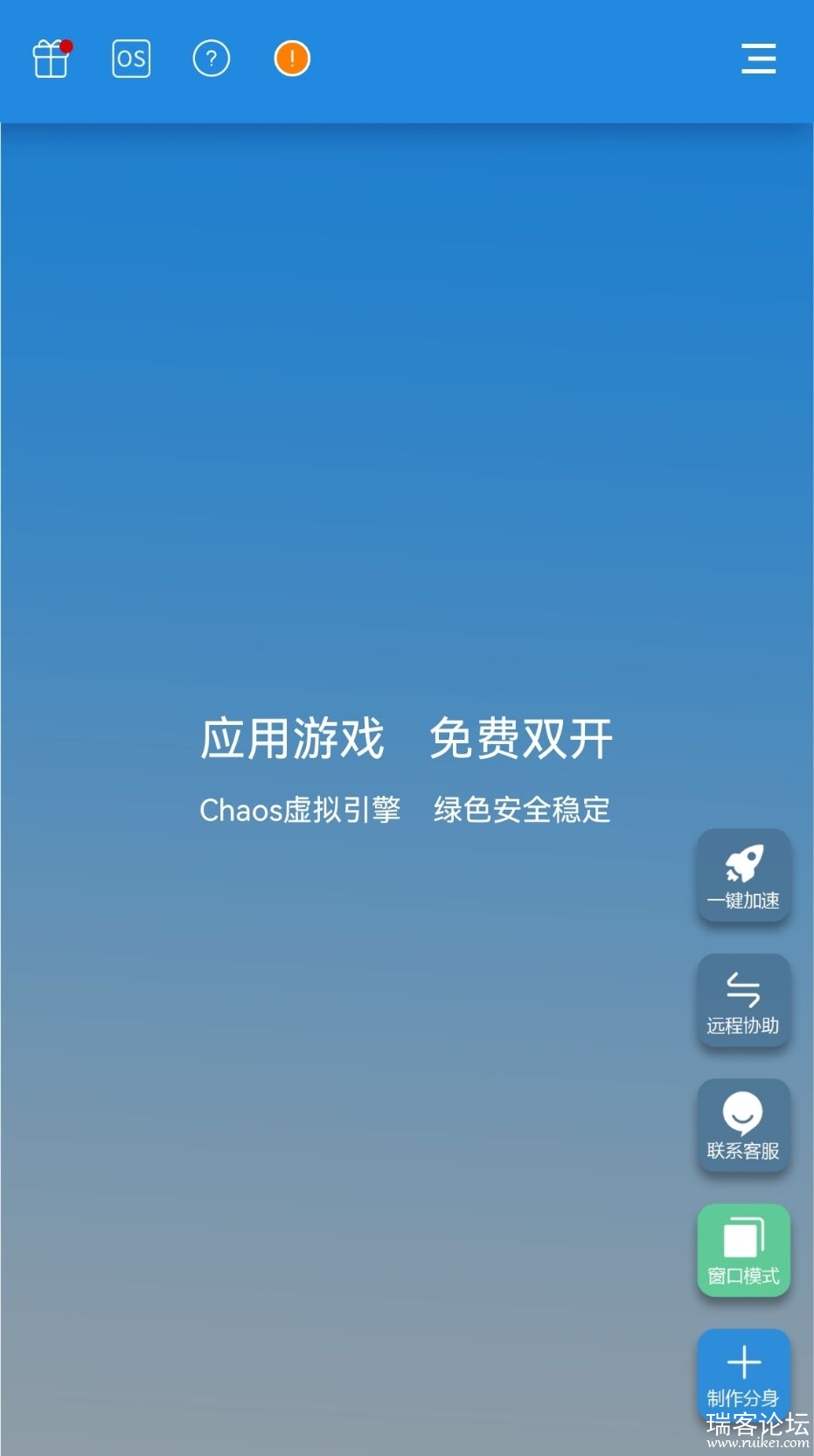Viewport: 814px width, 1456px height.
Task: Create a clone with 制作分身
Action: [x=743, y=1373]
